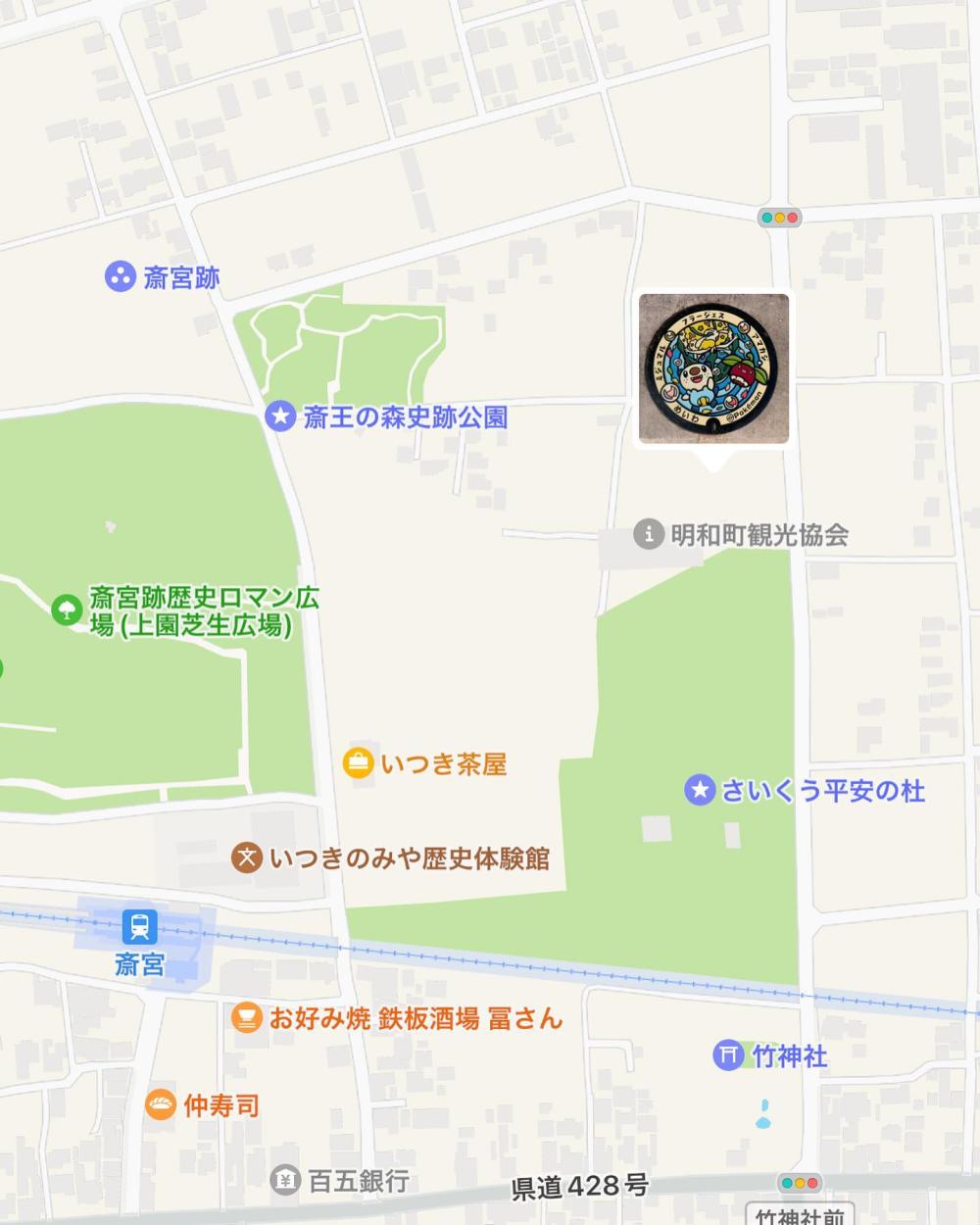Open お好み焼 鉄板酒場 冨さん restaurant marker

[246, 1018]
